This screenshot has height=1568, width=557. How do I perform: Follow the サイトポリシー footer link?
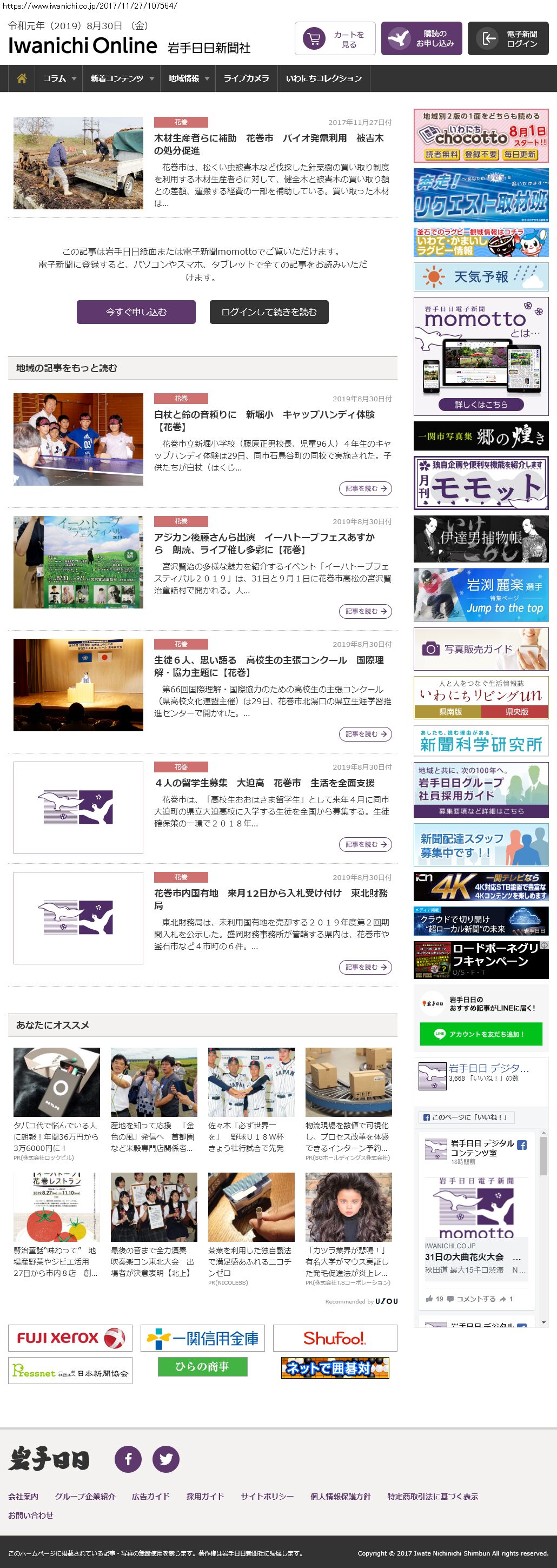pyautogui.click(x=267, y=1497)
